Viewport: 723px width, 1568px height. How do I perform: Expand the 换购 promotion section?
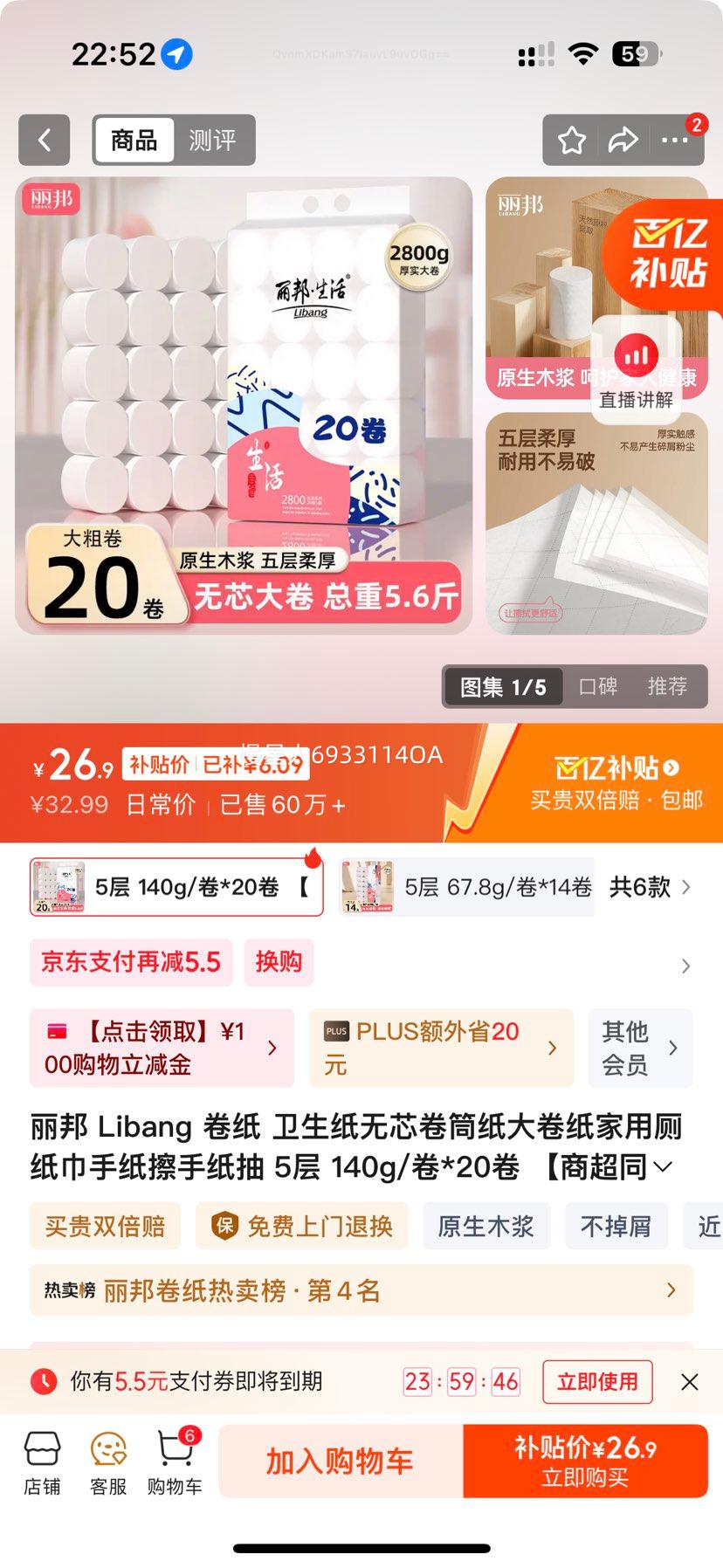[x=279, y=962]
